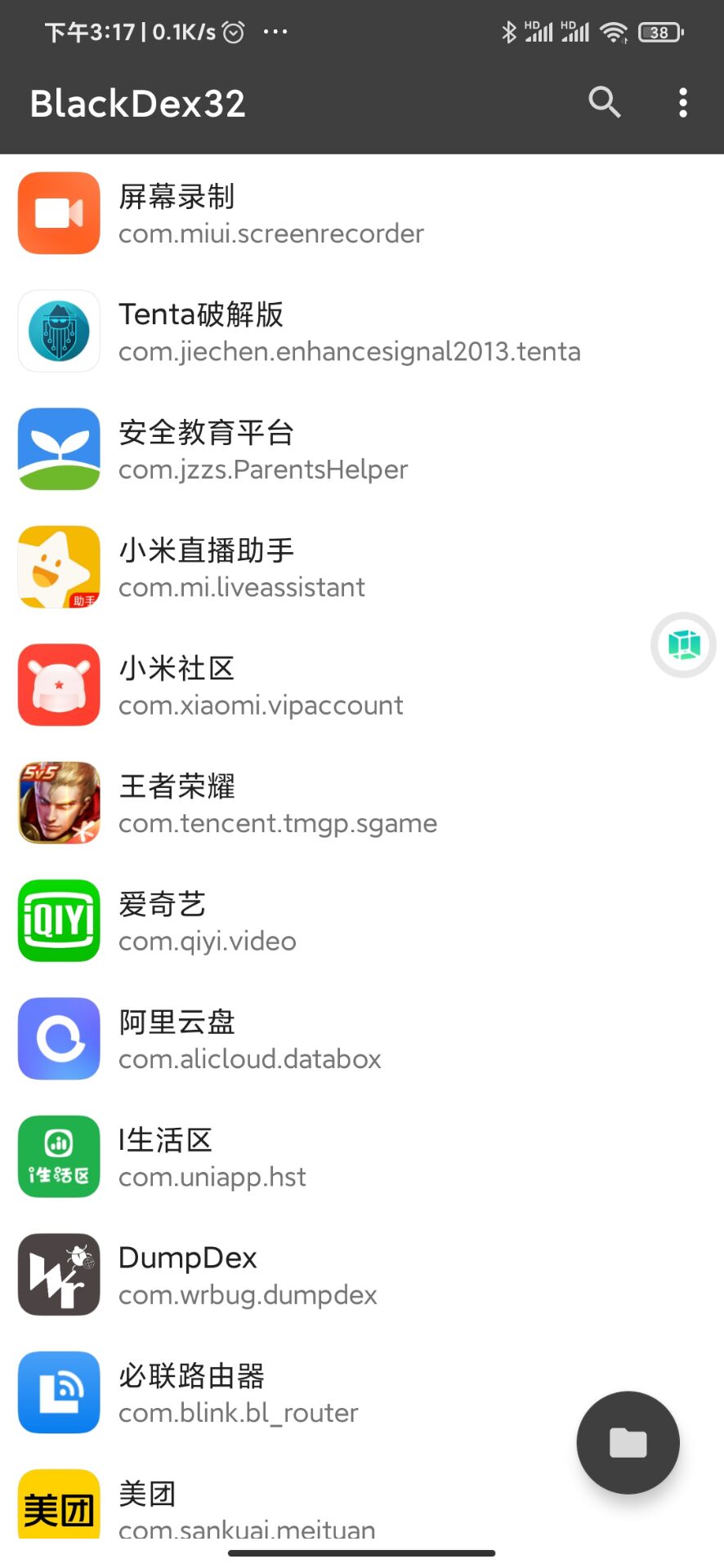
Task: Select the 小米社区 red hat icon
Action: click(58, 684)
